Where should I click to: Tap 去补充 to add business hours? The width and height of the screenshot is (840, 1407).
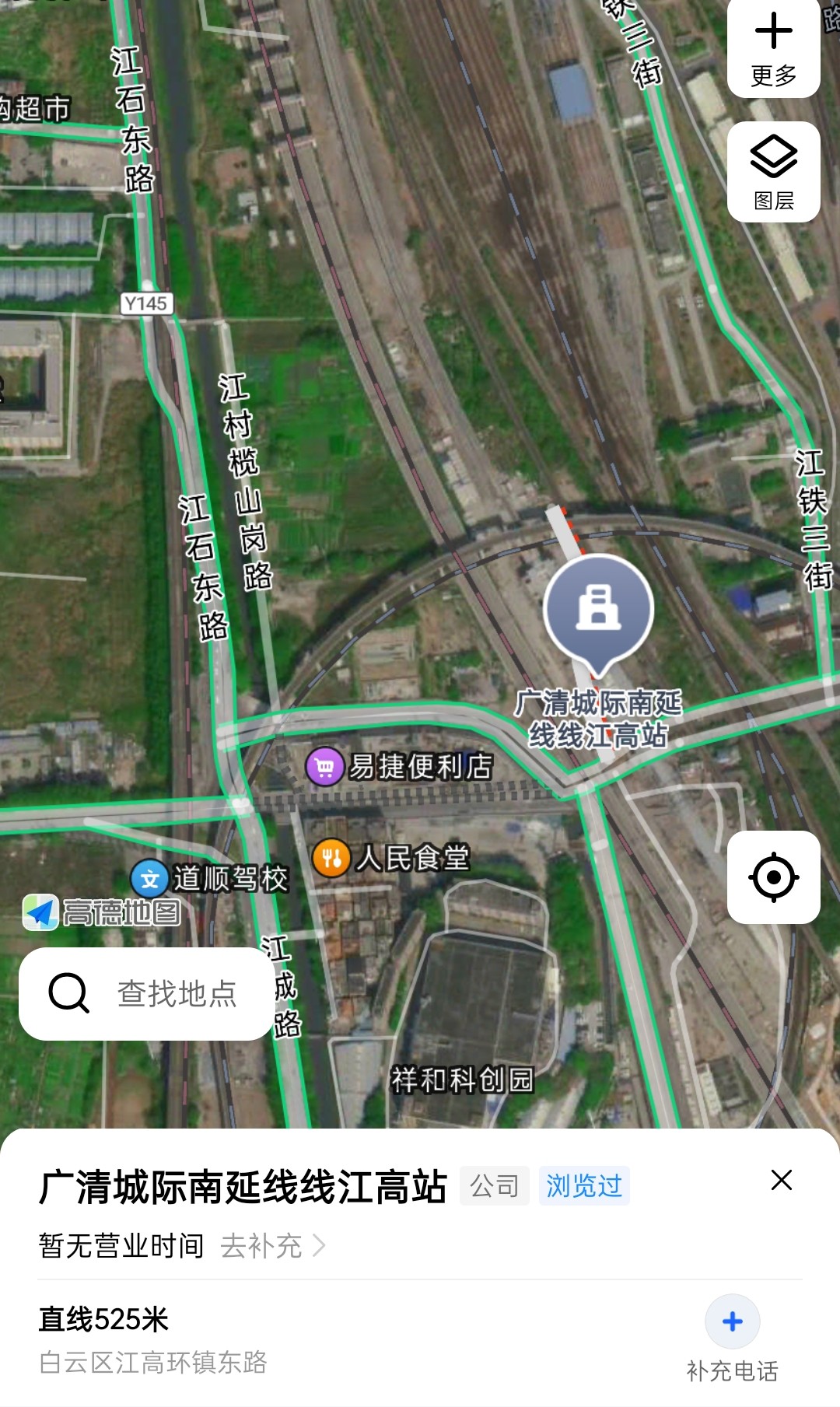[x=273, y=1245]
